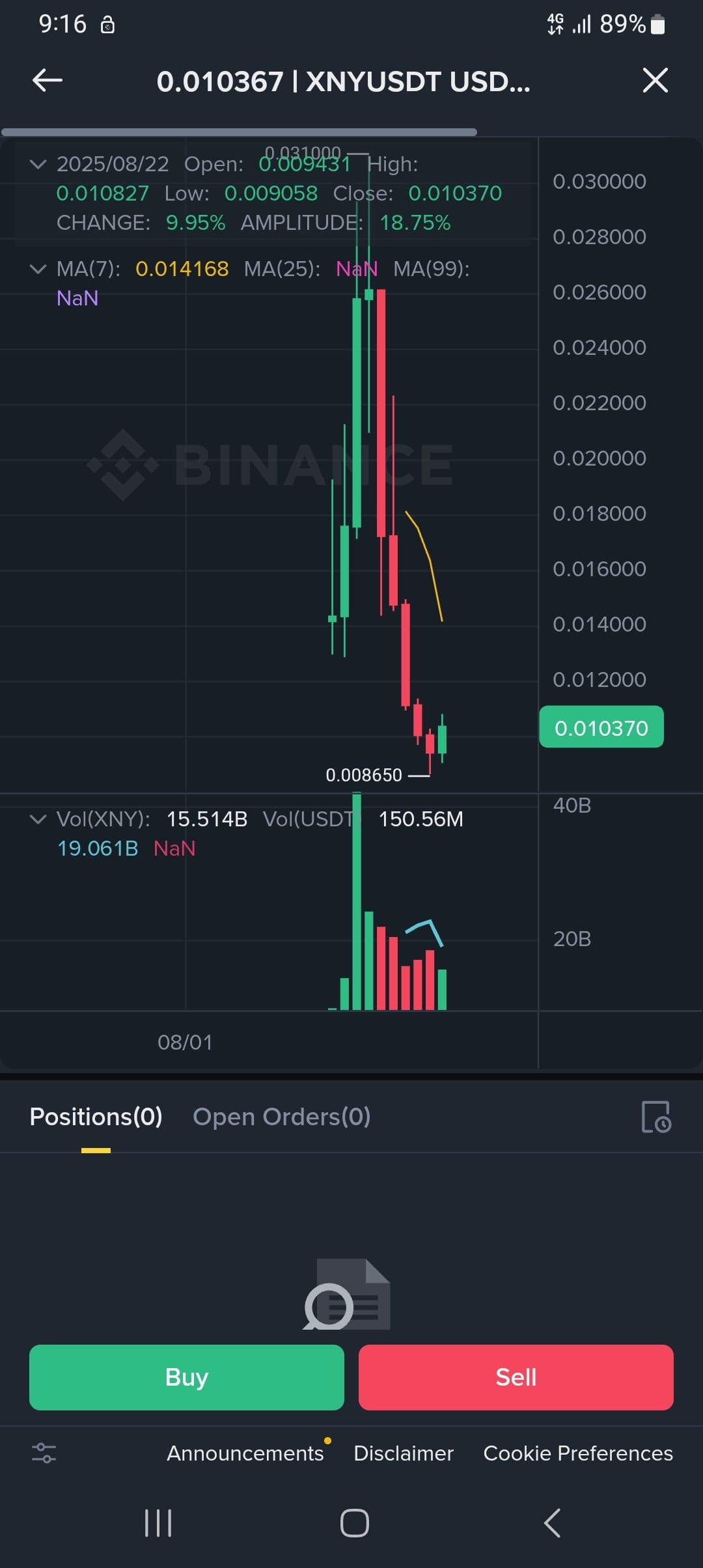
Task: Collapse the Volume indicator legend
Action: pos(38,819)
